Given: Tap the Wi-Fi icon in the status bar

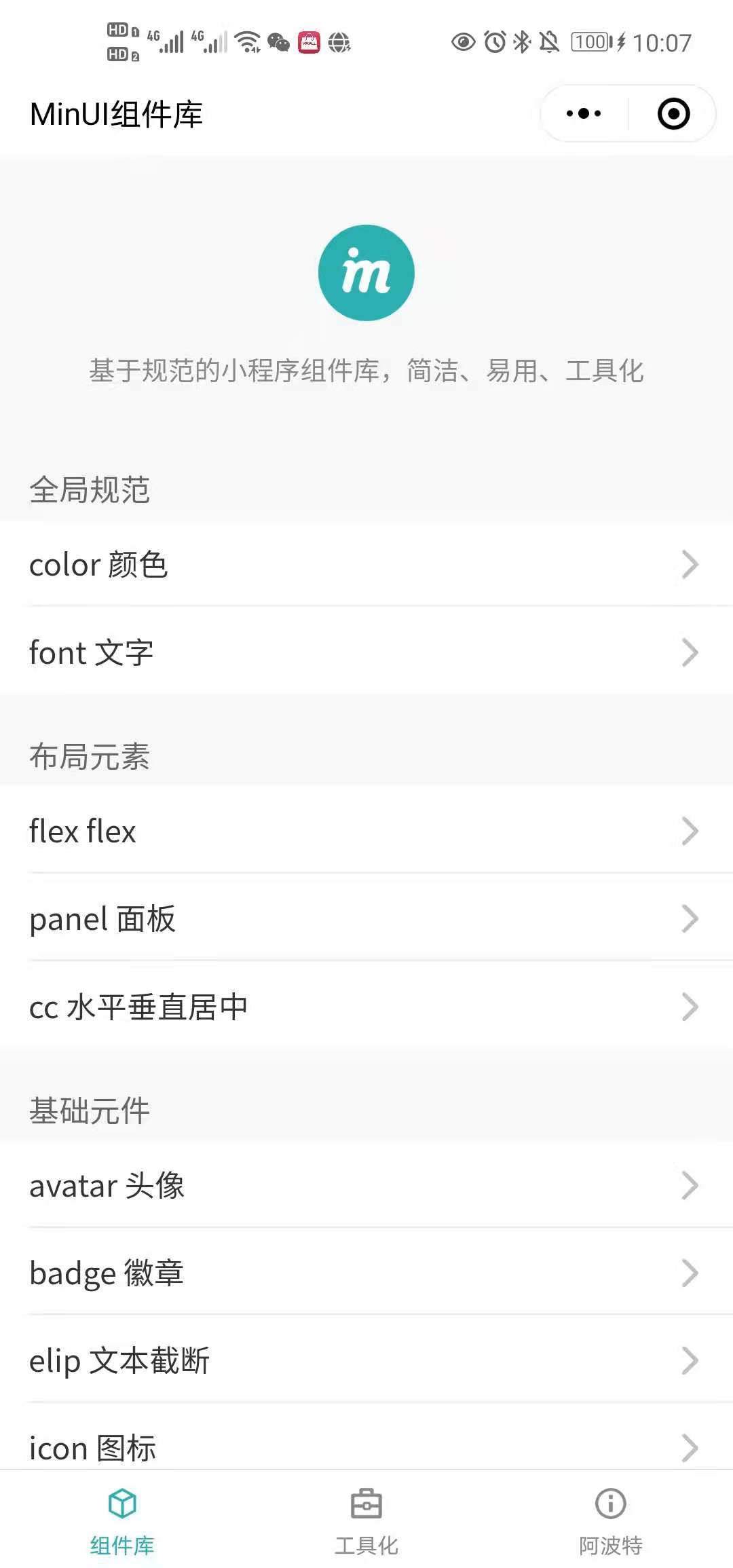Looking at the screenshot, I should point(246,42).
